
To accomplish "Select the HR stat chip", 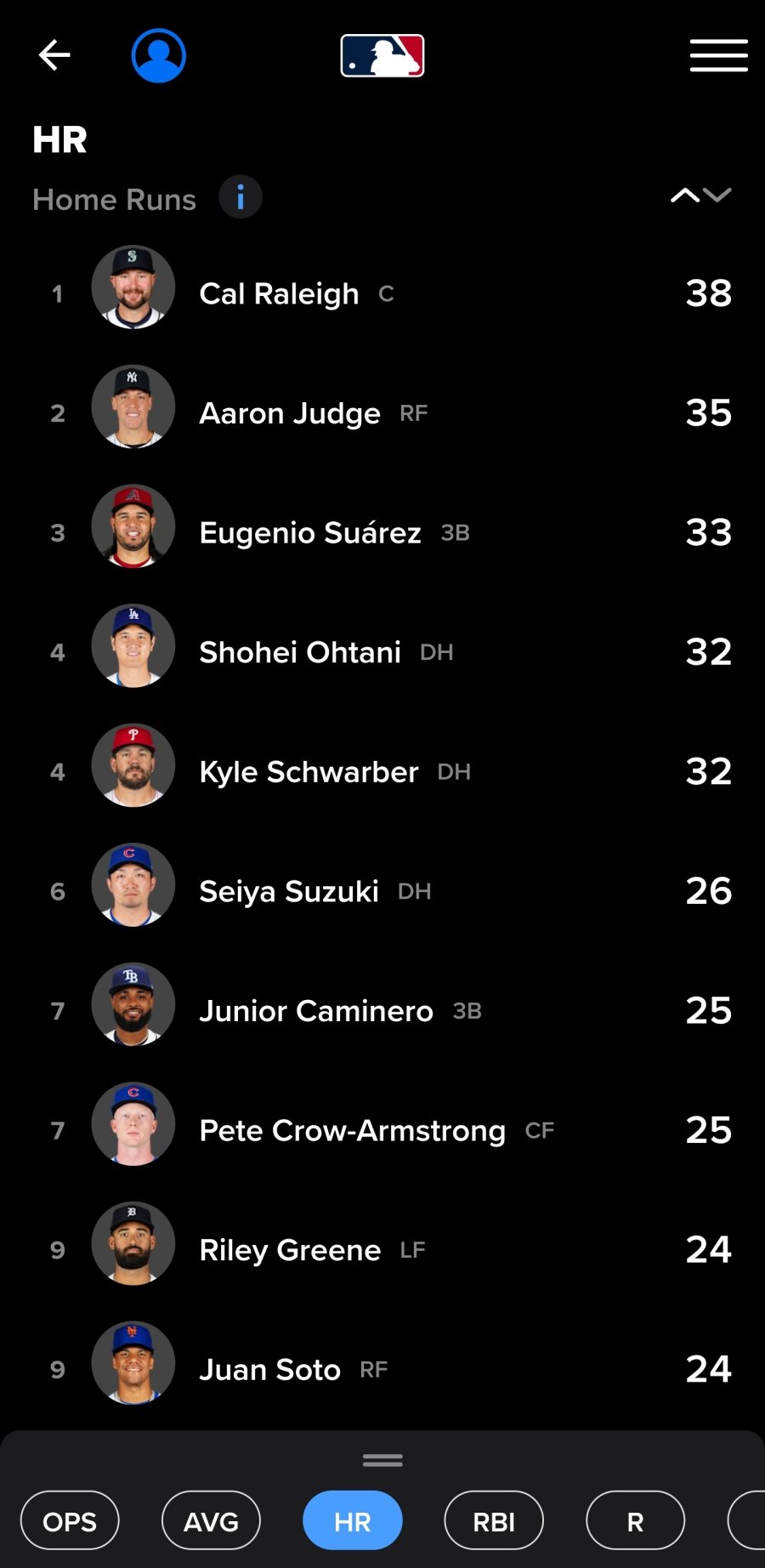I will pyautogui.click(x=352, y=1521).
